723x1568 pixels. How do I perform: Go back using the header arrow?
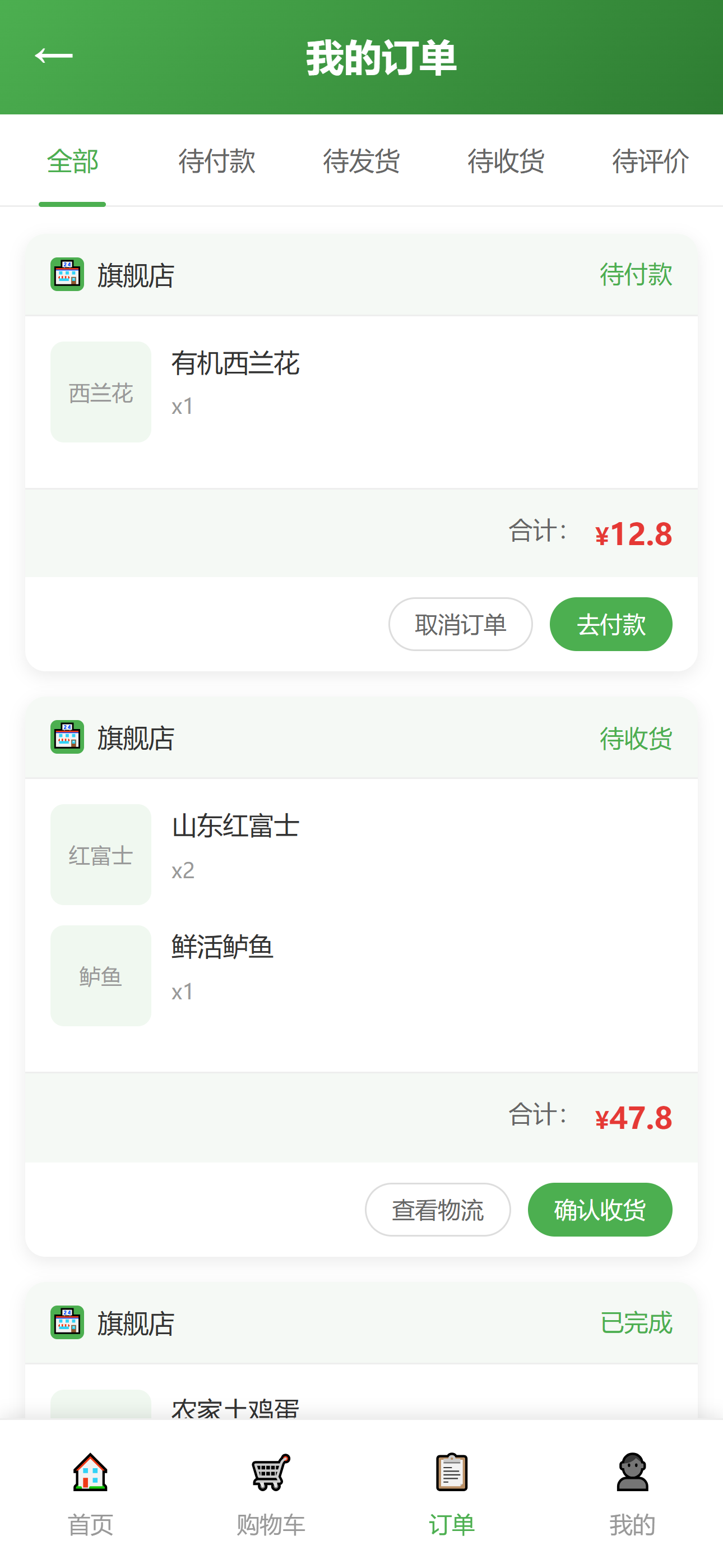tap(54, 56)
